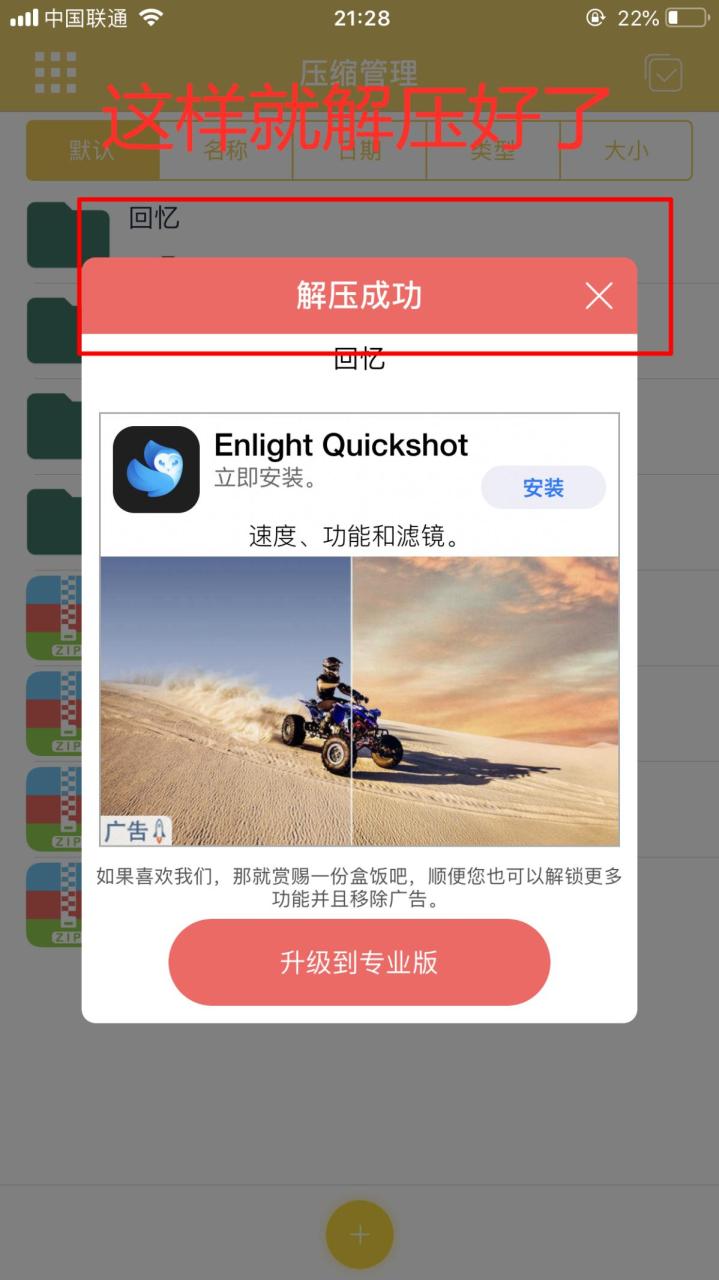Sort files by 默认

pos(92,150)
